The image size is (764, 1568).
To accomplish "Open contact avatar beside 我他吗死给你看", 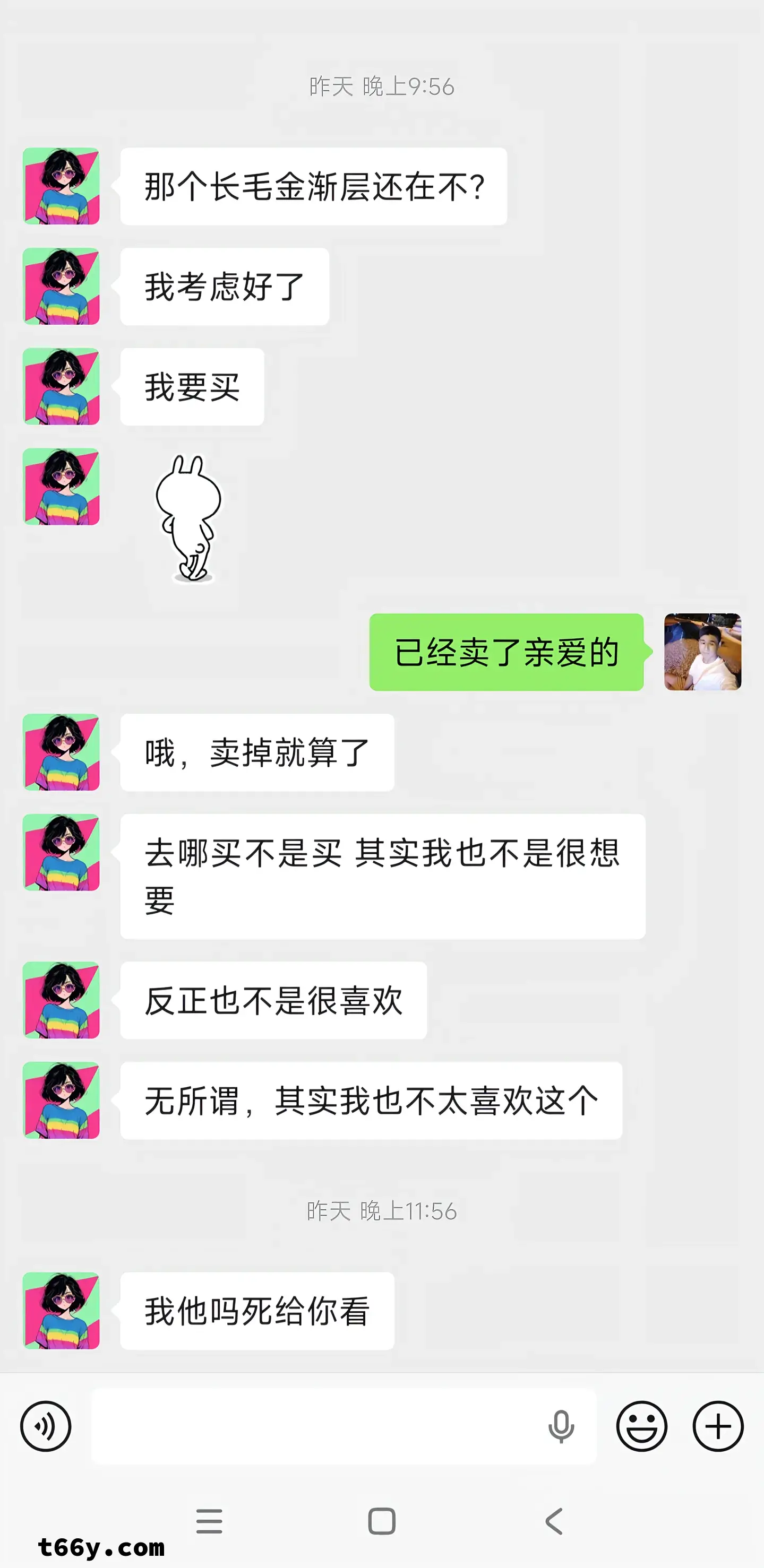I will 61,1311.
